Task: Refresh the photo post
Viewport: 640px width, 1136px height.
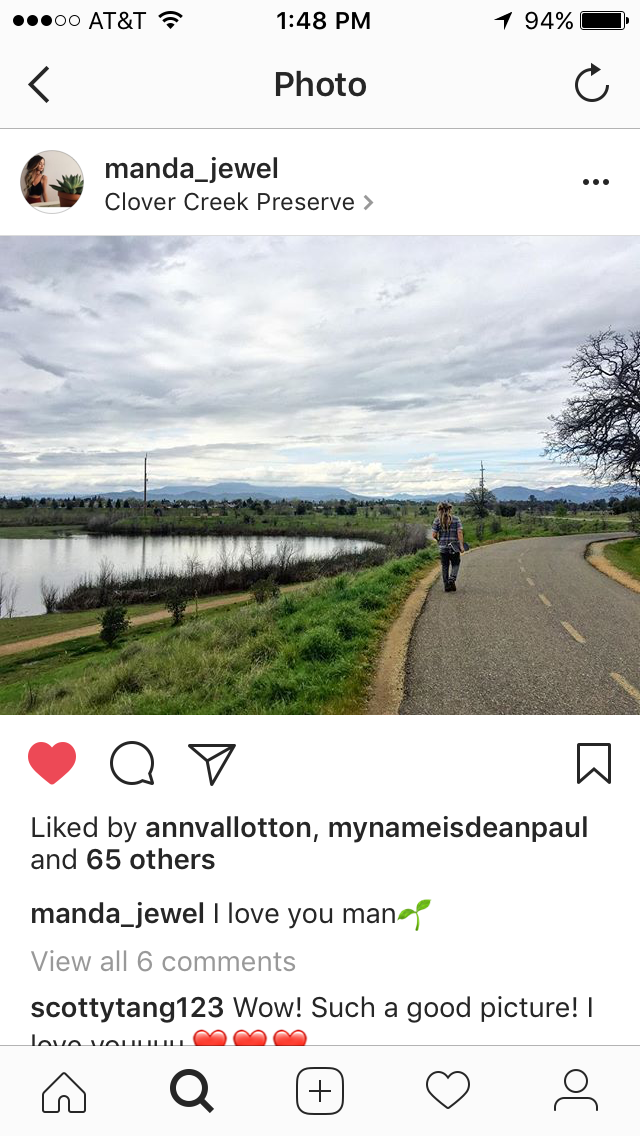Action: tap(591, 85)
